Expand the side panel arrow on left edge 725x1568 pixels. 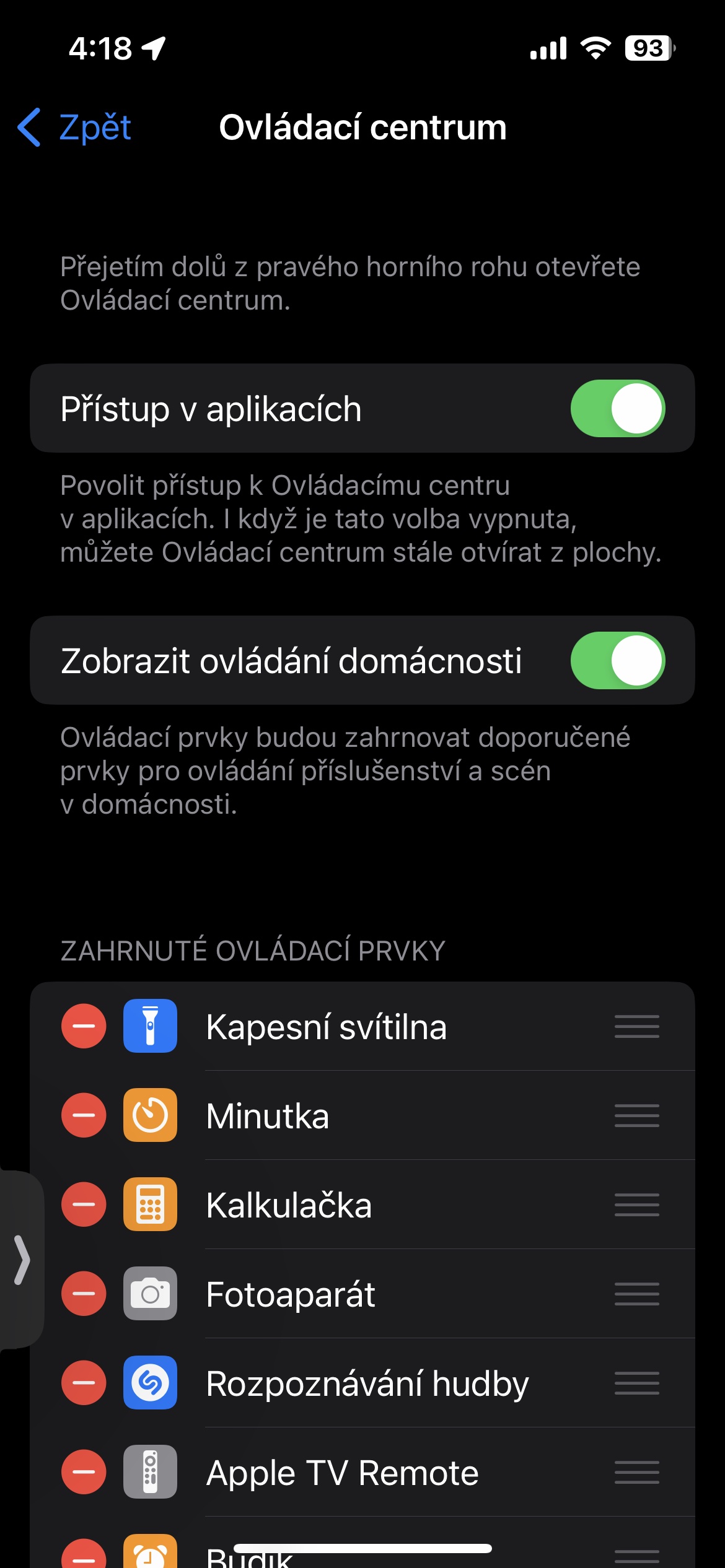click(22, 1260)
